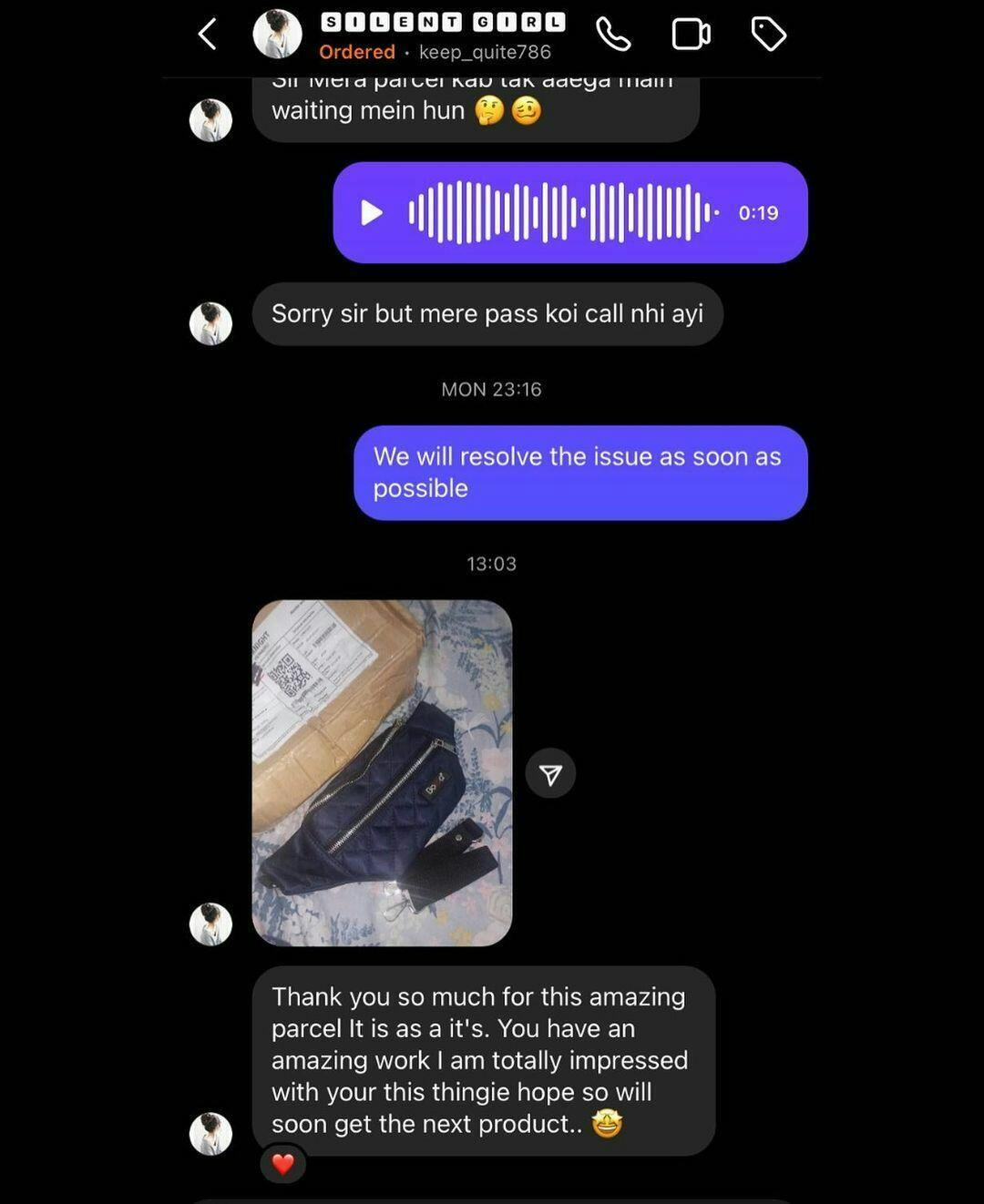Open the received parcel photo
This screenshot has height=1204, width=984.
pyautogui.click(x=382, y=772)
